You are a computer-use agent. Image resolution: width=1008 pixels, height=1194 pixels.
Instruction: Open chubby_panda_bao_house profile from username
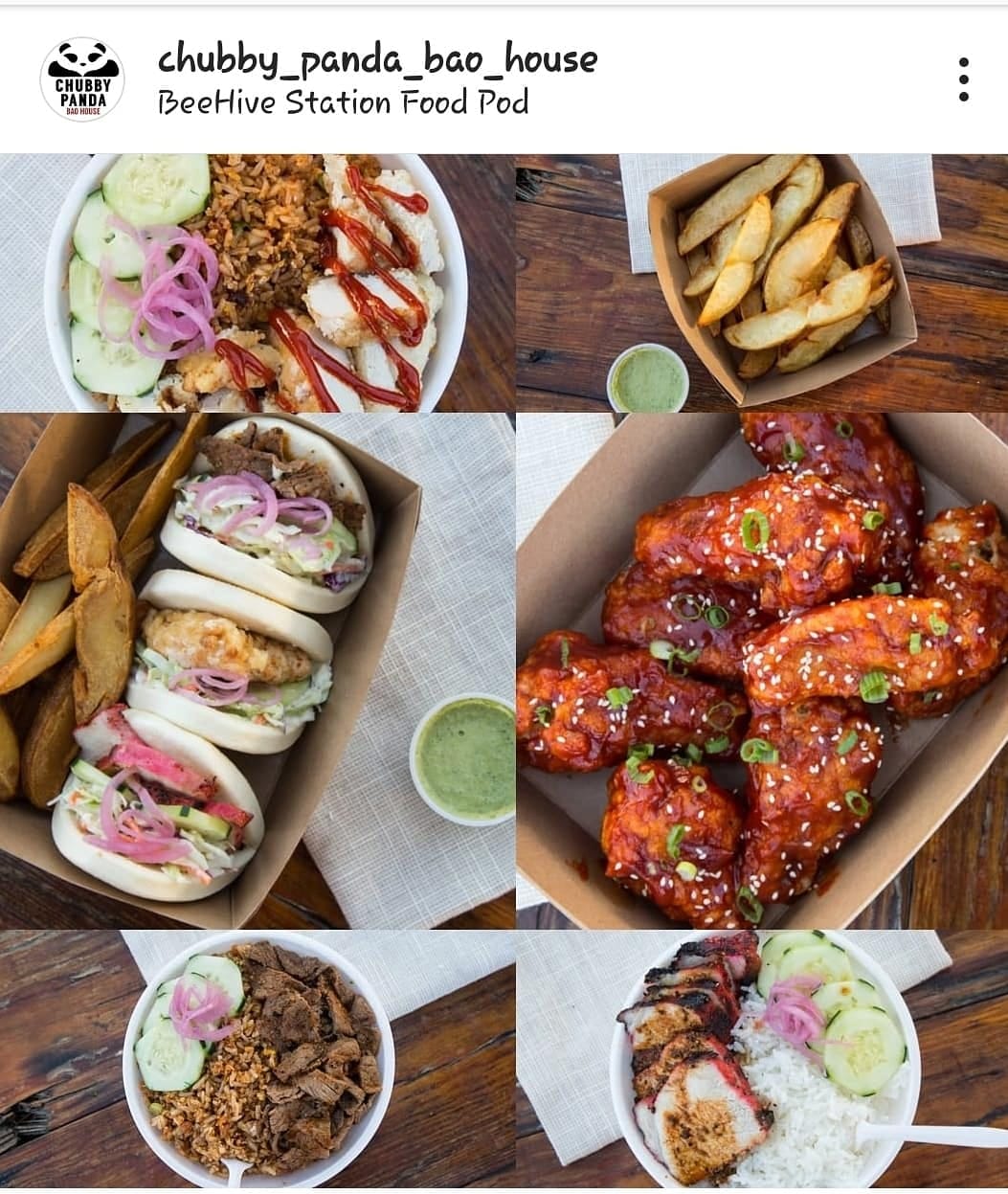coord(377,59)
